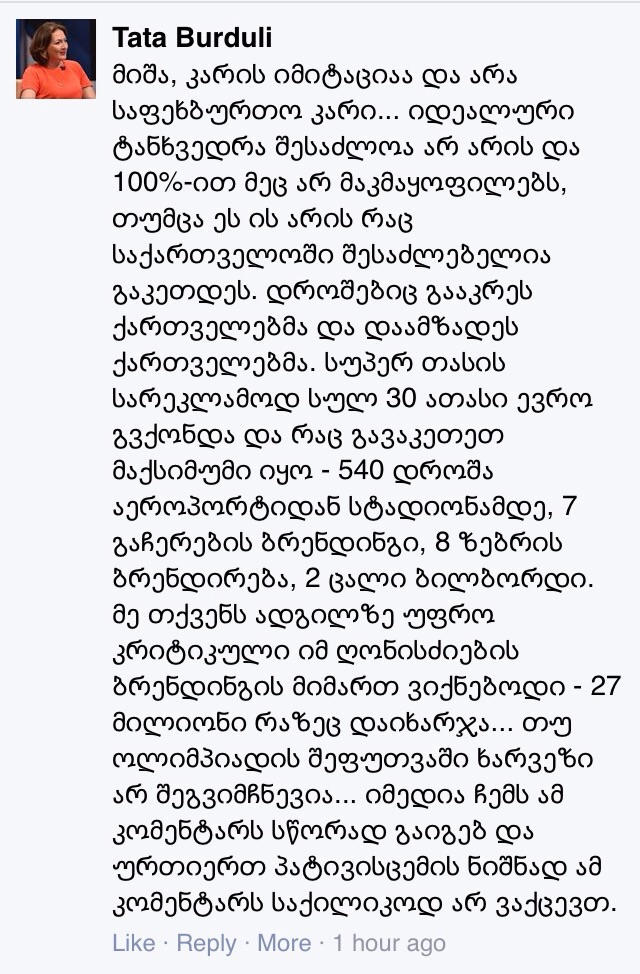Screen dimensions: 640x974
Task: Like Tata Burduli's comment
Action: [133, 943]
